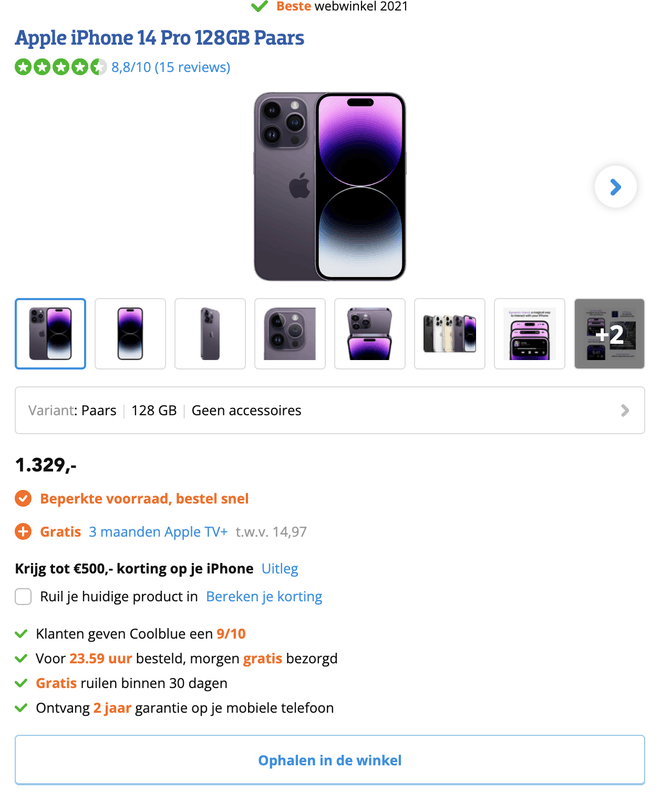Select the side-view phone thumbnail

[x=210, y=334]
